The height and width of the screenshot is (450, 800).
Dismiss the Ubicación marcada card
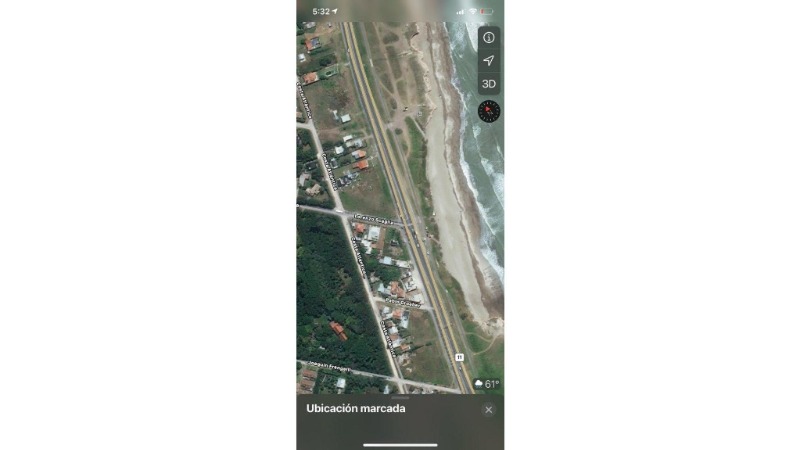tap(488, 409)
